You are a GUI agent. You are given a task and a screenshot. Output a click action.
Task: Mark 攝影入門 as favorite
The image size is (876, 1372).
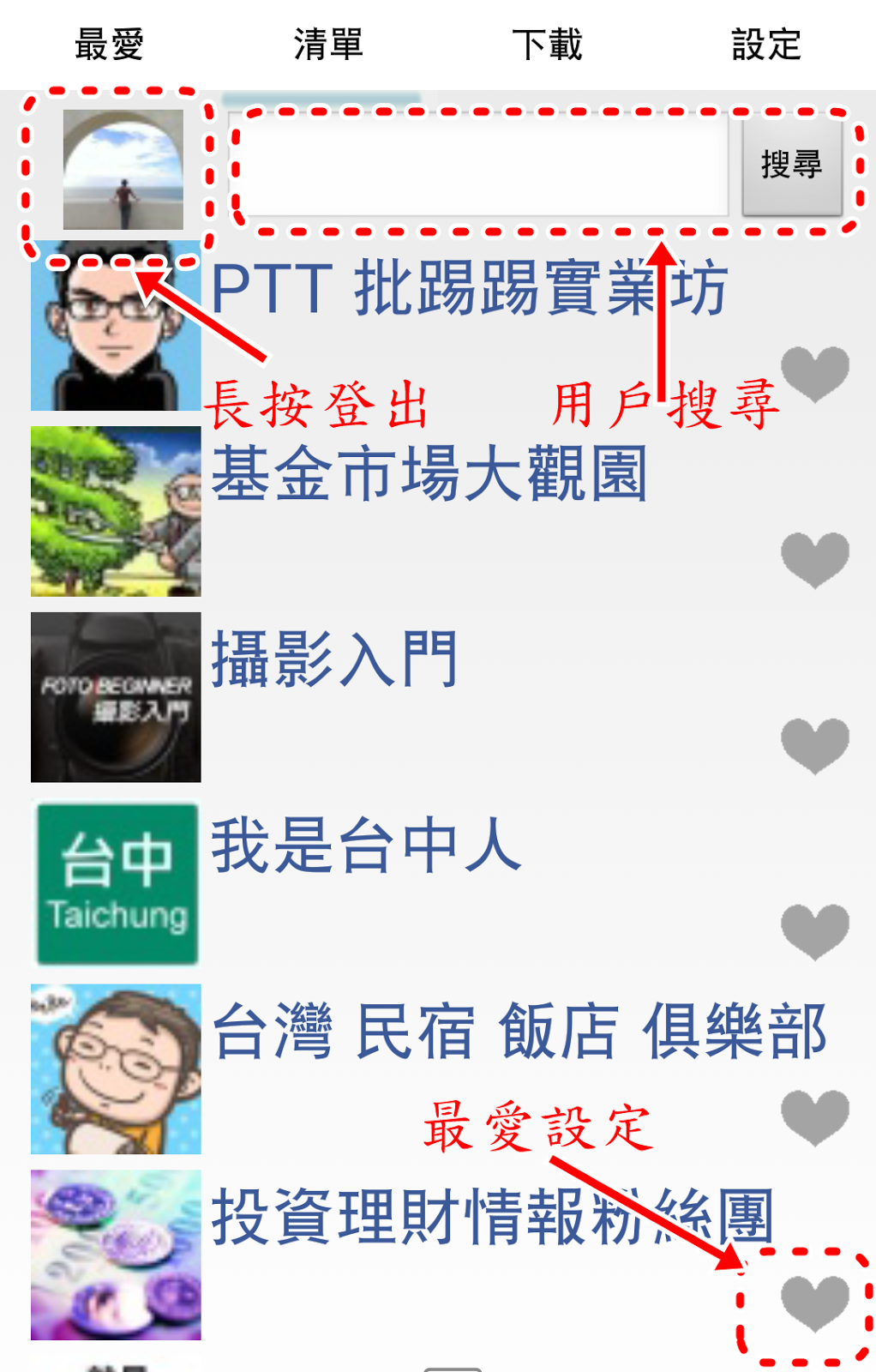pos(815,745)
